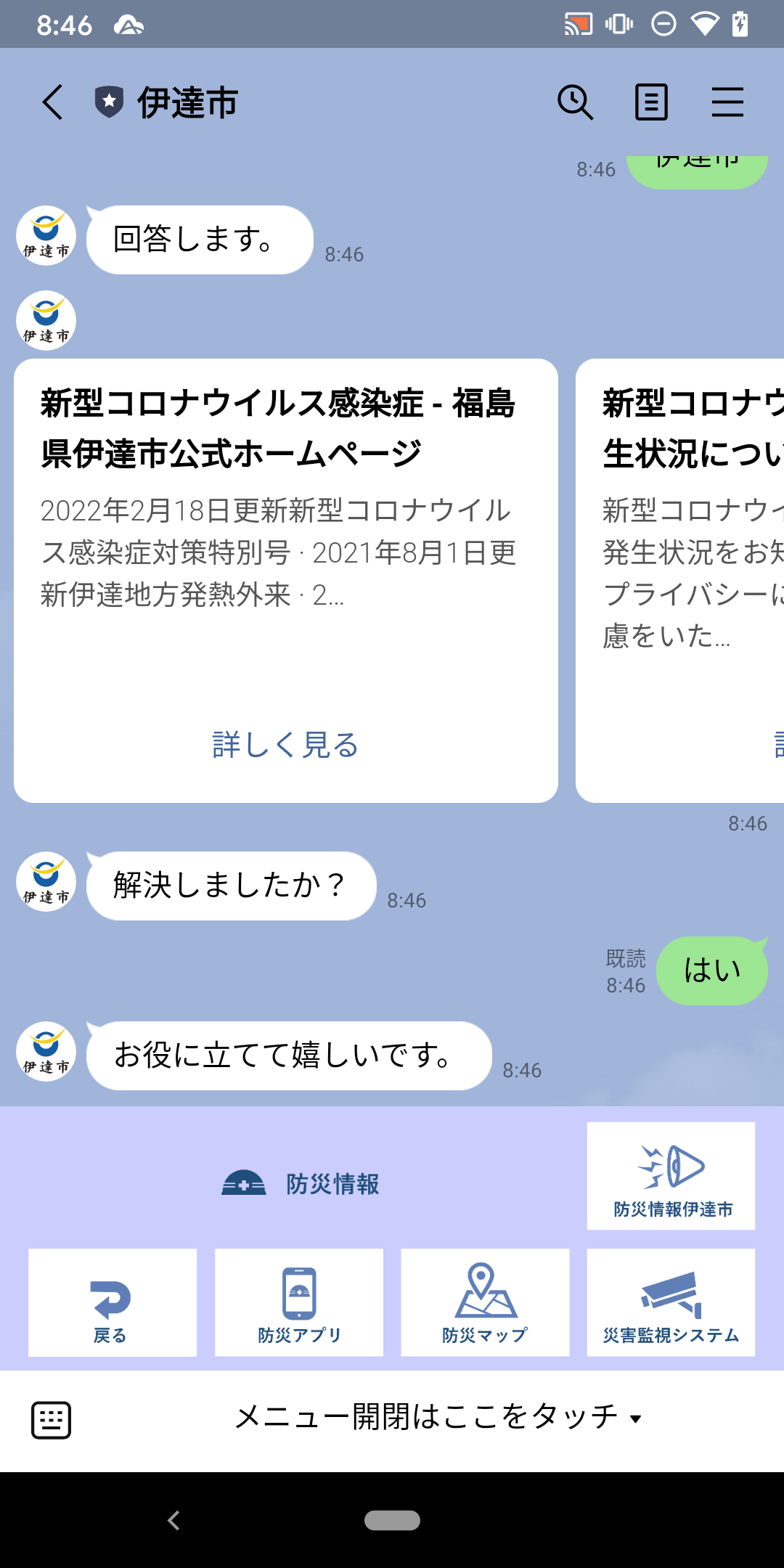Toggle the menu via メニュー開閉はここをタッチ

[439, 1417]
